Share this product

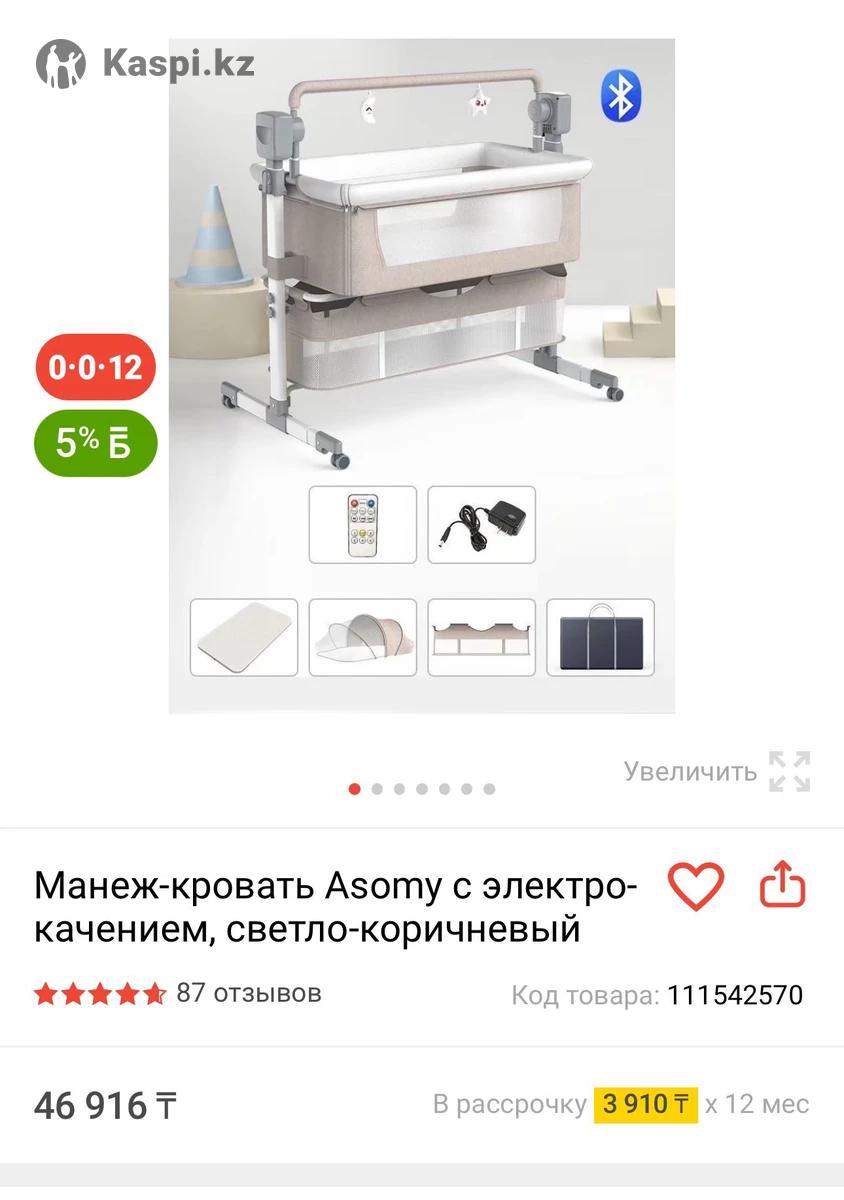click(x=782, y=886)
